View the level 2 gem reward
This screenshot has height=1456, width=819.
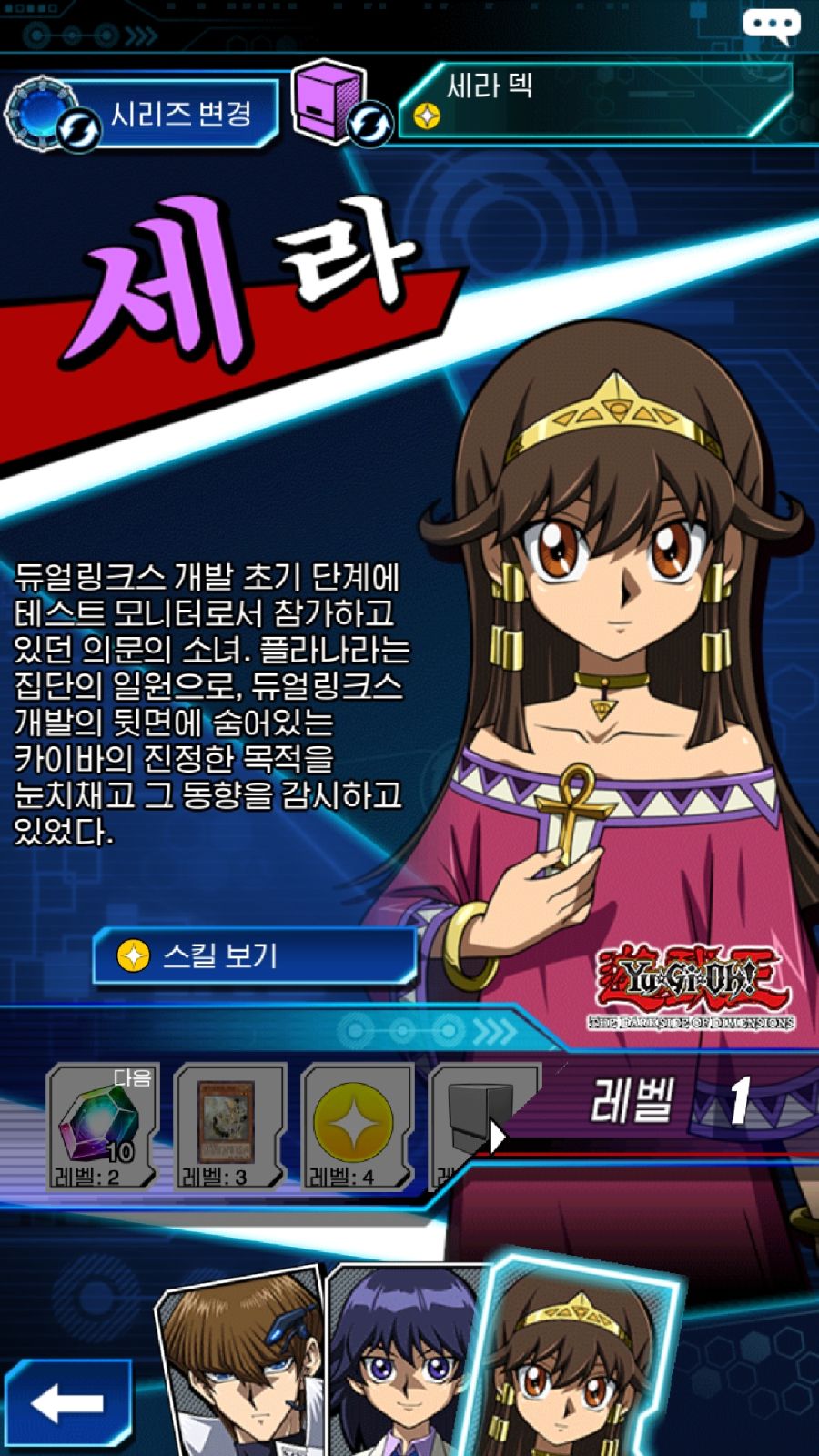click(x=100, y=1127)
